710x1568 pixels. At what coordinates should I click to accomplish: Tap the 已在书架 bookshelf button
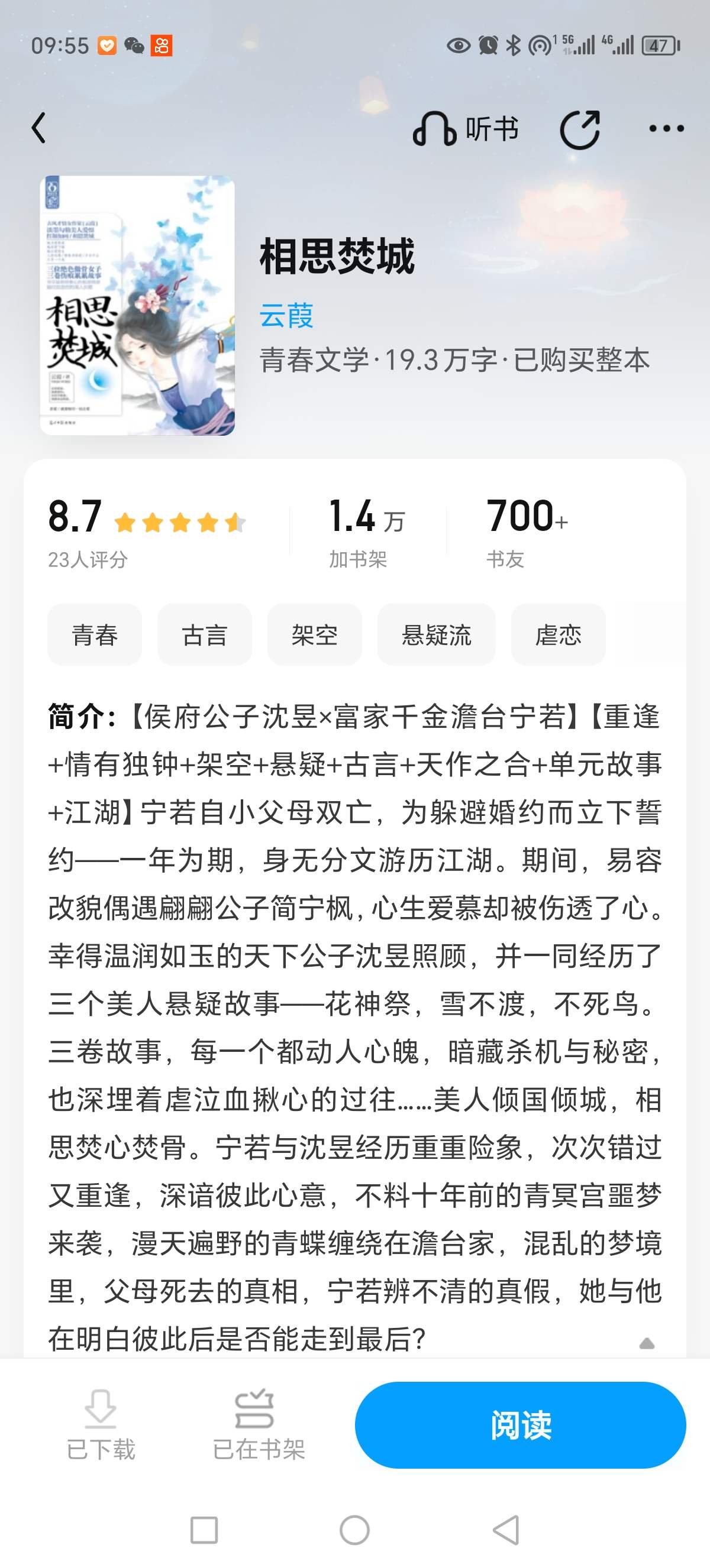258,1425
